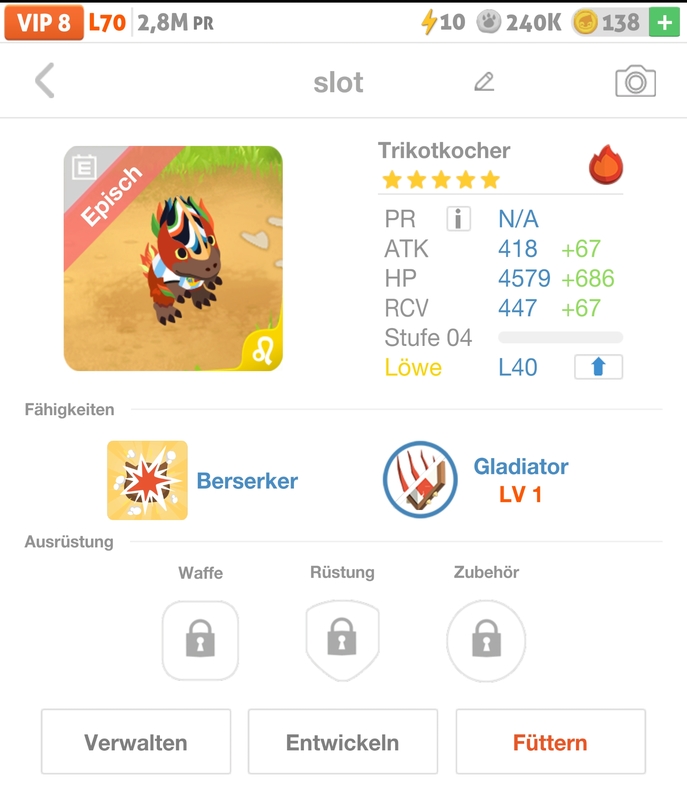Go back with the top-left arrow
This screenshot has width=687, height=800.
(x=44, y=81)
